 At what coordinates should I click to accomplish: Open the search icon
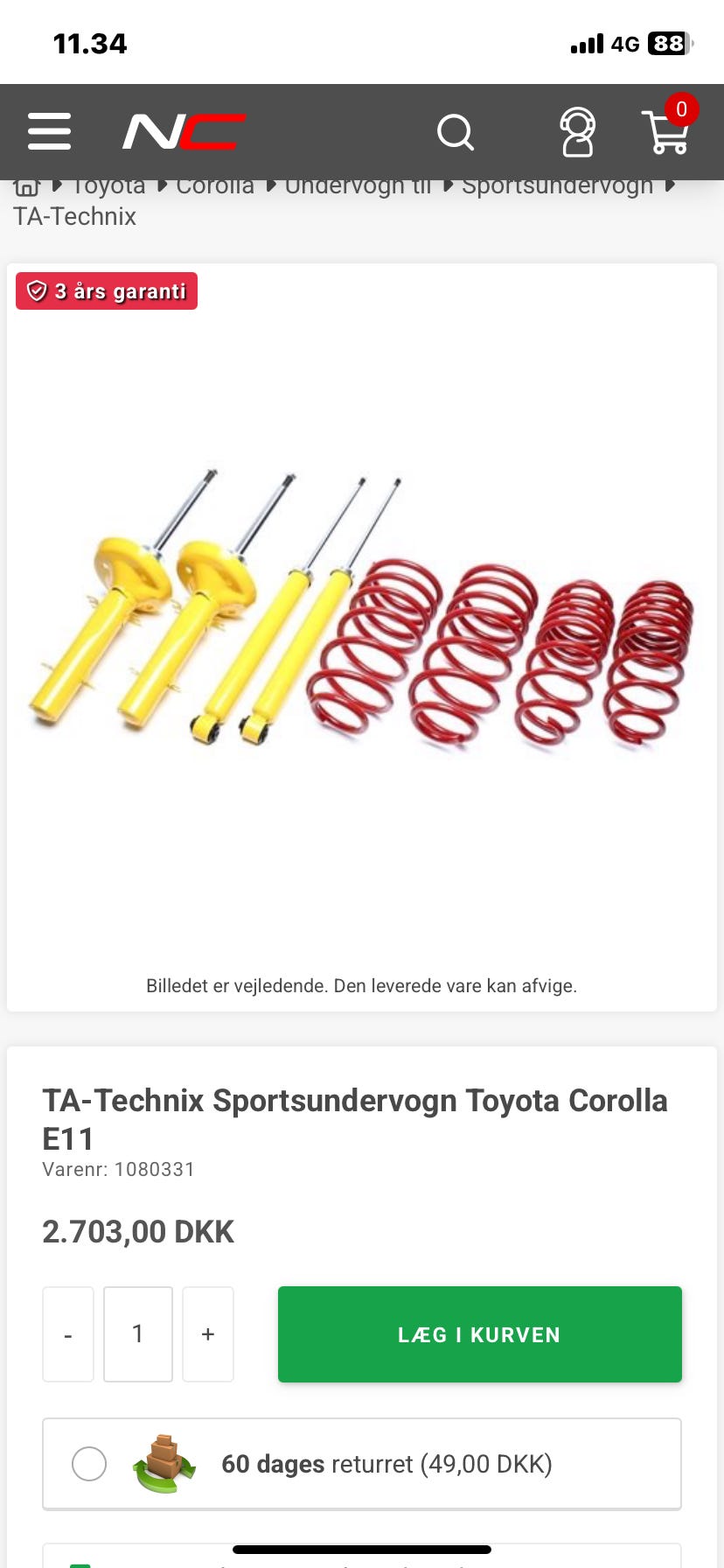455,132
